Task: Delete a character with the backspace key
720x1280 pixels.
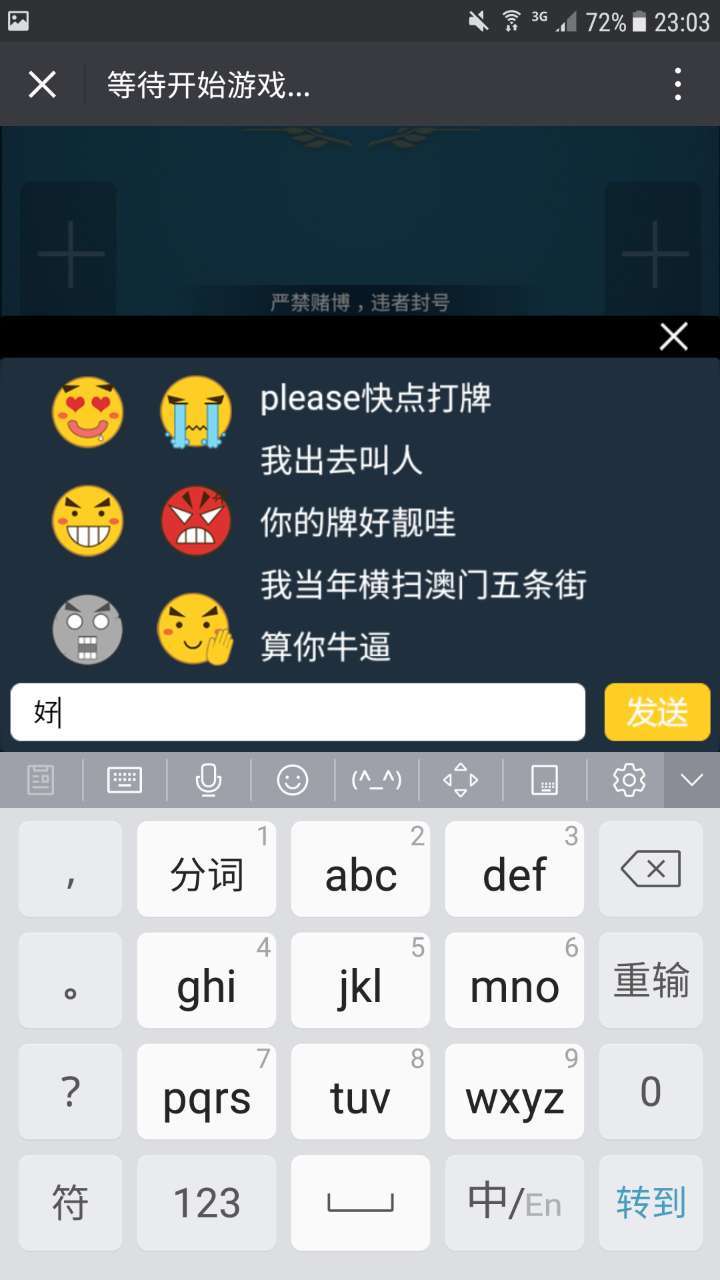Action: tap(651, 870)
